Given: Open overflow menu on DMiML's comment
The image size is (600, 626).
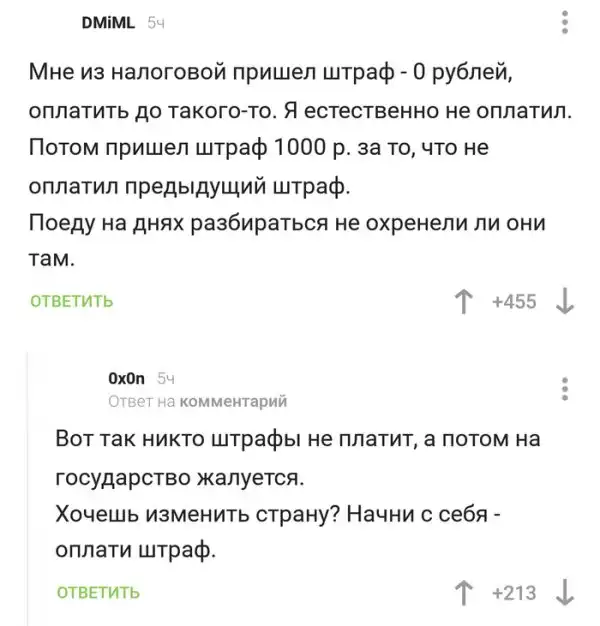Looking at the screenshot, I should (567, 21).
